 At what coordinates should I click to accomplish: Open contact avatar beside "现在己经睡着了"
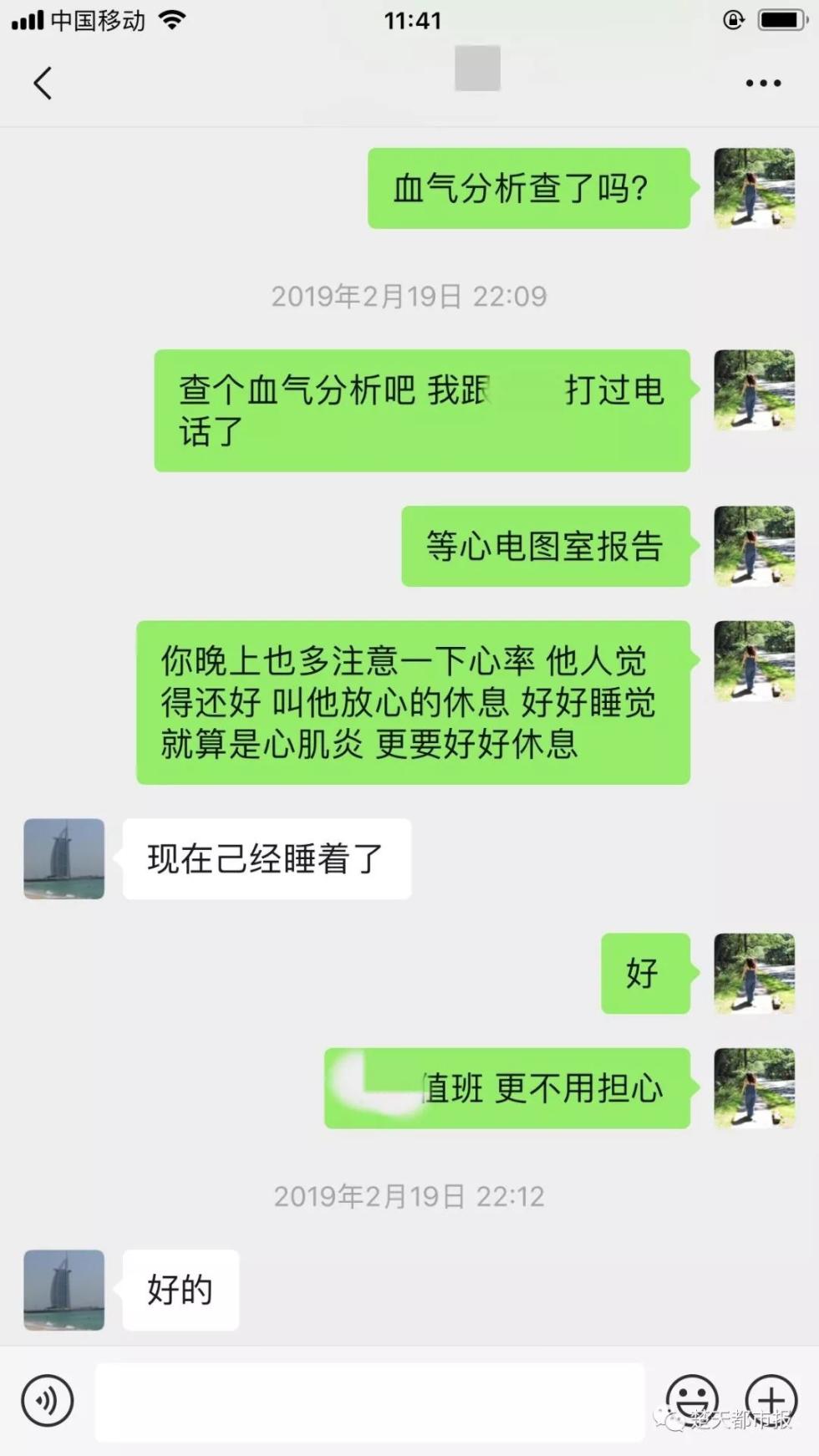click(64, 858)
